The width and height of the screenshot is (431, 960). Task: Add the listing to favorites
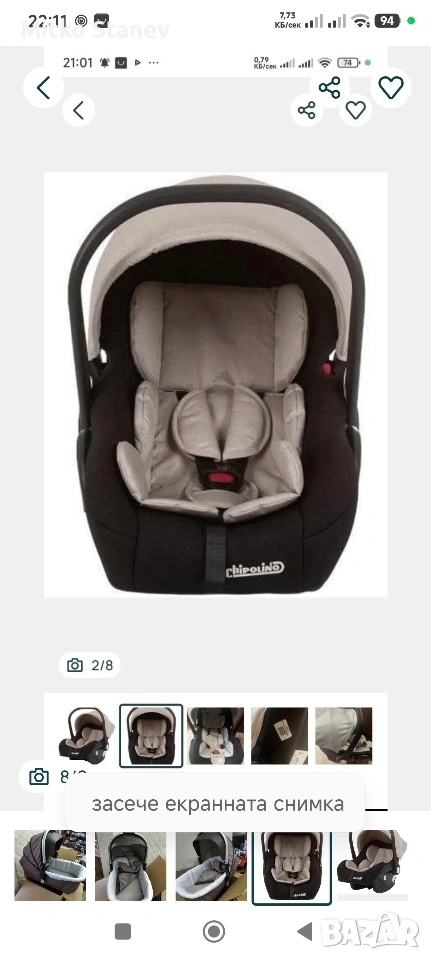point(391,88)
